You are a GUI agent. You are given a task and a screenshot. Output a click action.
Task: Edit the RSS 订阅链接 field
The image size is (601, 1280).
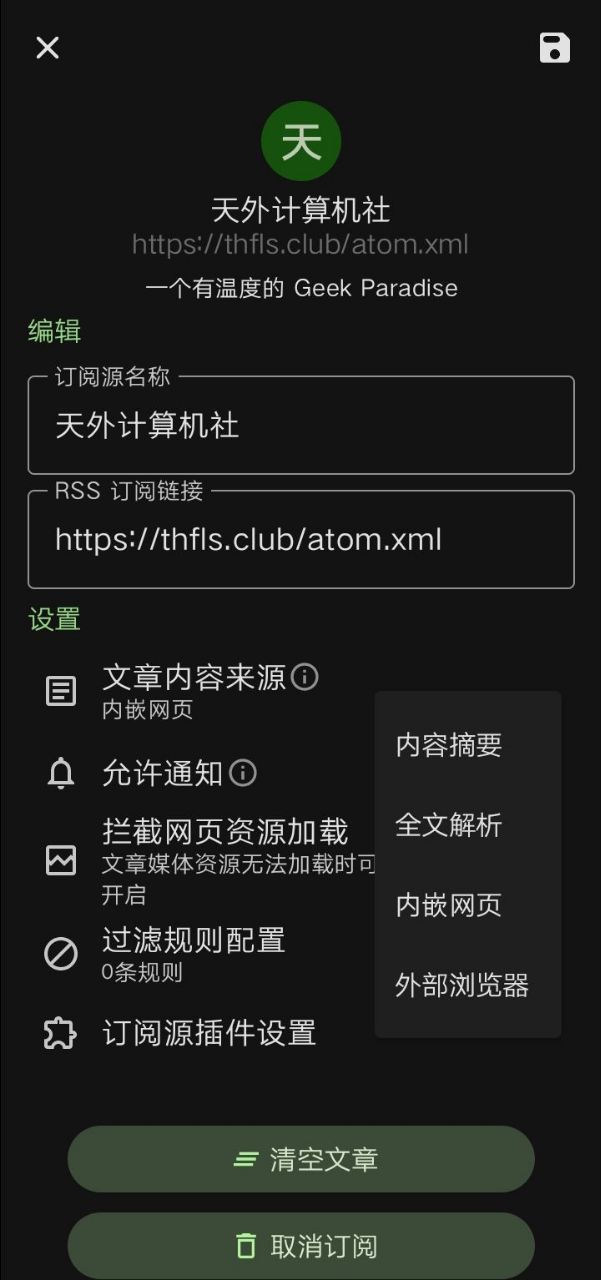tap(300, 540)
